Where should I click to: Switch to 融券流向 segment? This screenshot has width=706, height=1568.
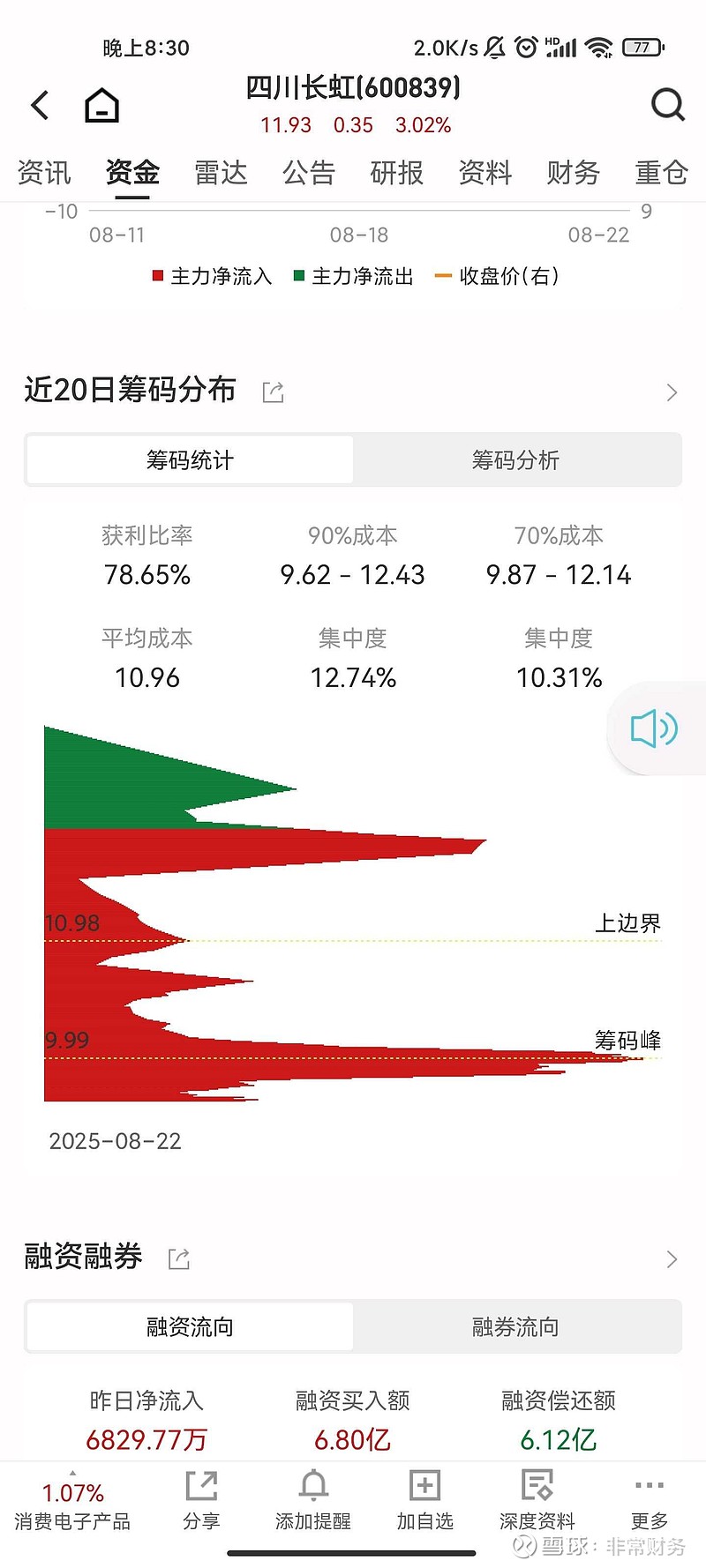pyautogui.click(x=516, y=1326)
